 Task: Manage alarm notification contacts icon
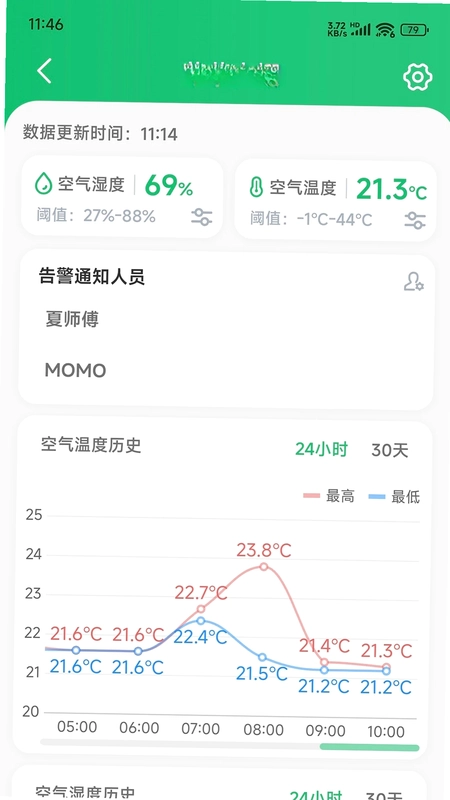[x=413, y=281]
